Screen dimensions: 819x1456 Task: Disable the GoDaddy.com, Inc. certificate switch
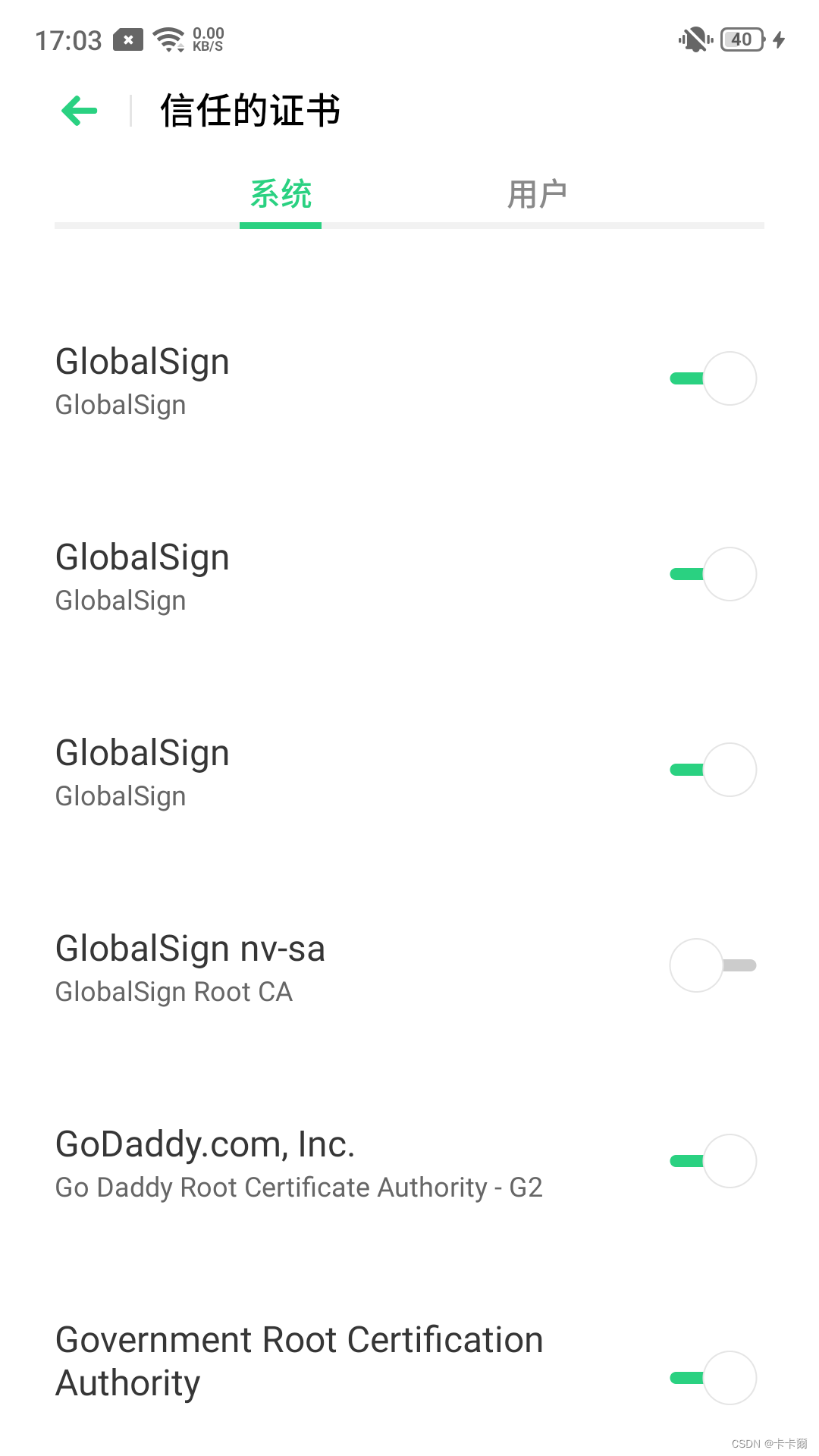pyautogui.click(x=712, y=1161)
